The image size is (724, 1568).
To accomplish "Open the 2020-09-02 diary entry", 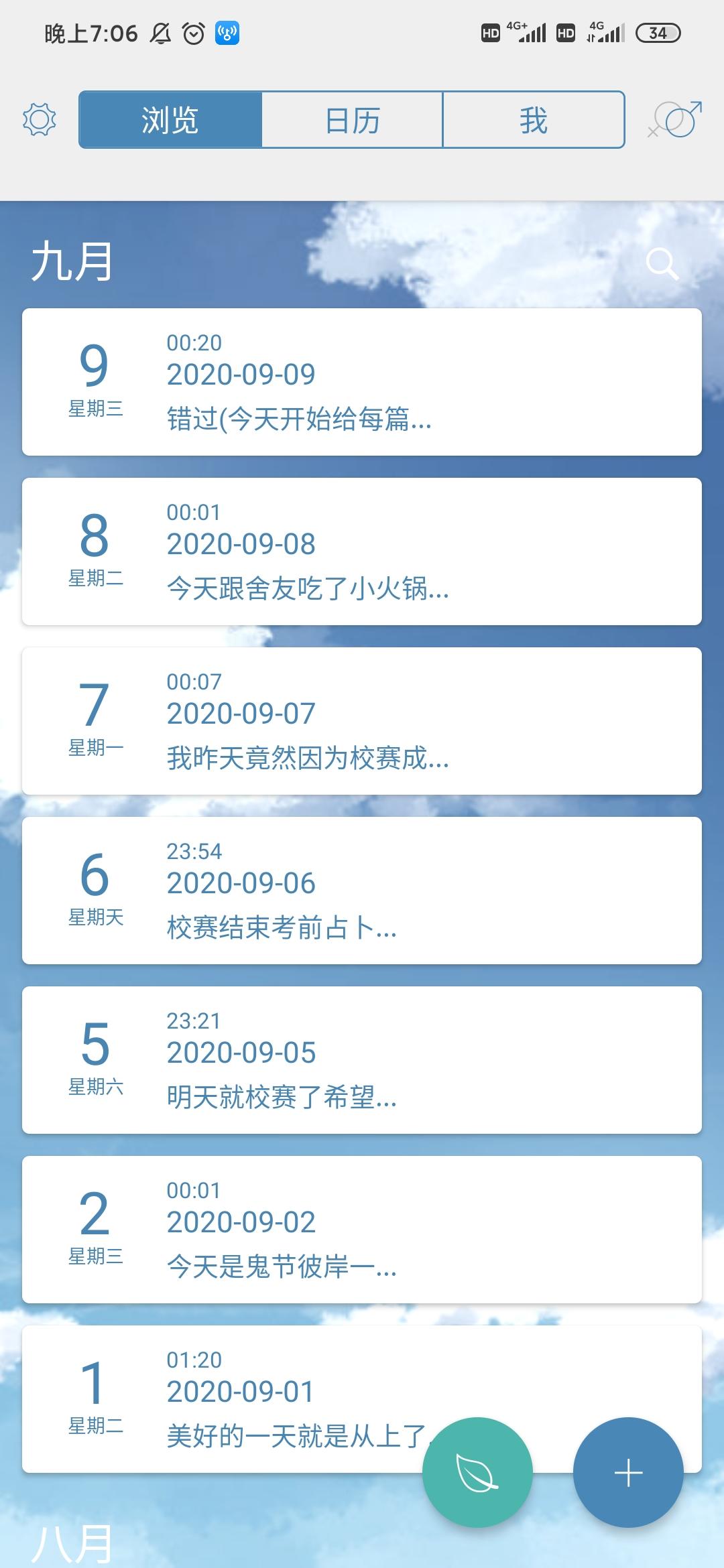I will click(x=362, y=1230).
